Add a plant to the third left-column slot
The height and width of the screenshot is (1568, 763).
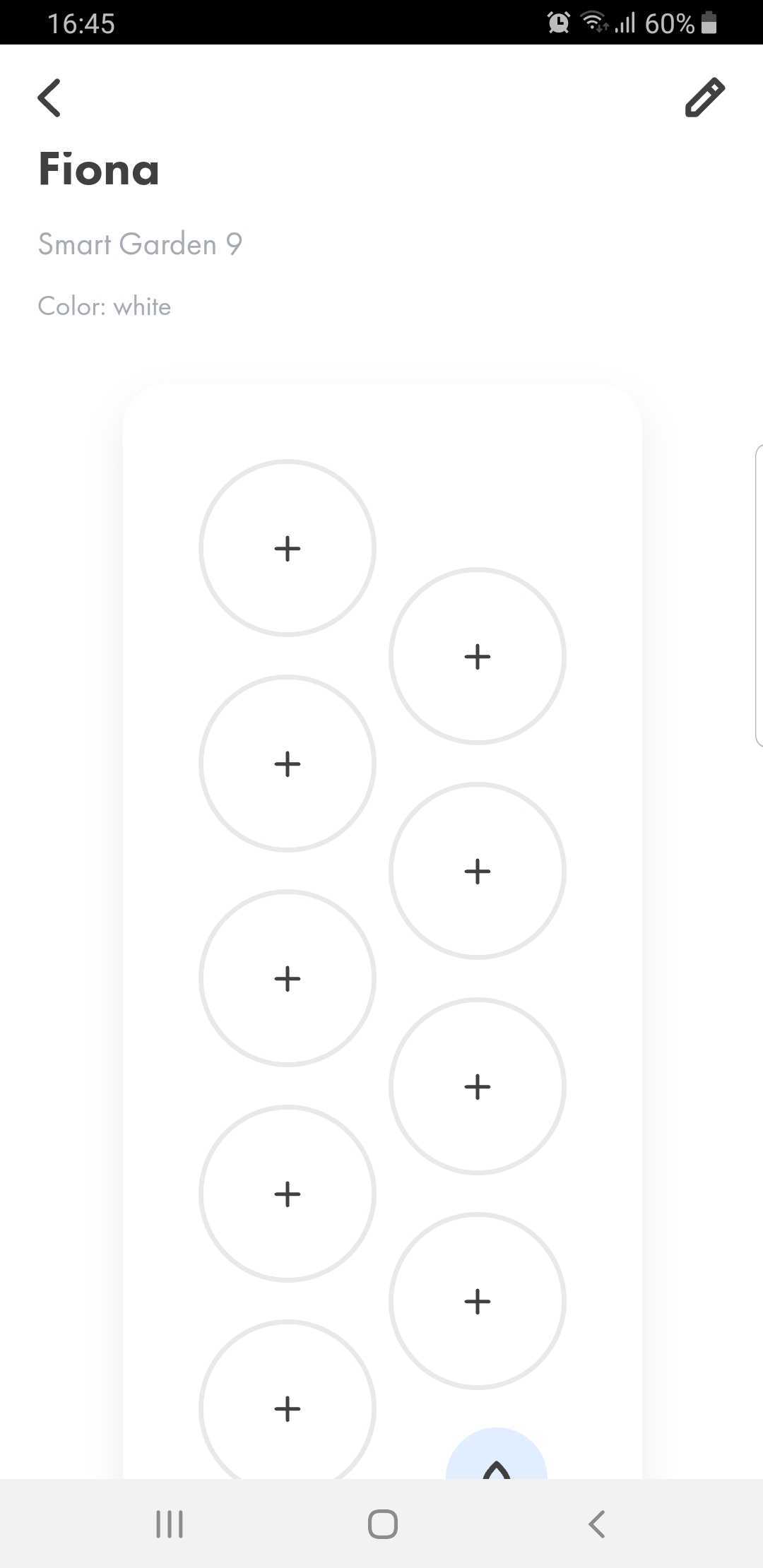tap(288, 978)
